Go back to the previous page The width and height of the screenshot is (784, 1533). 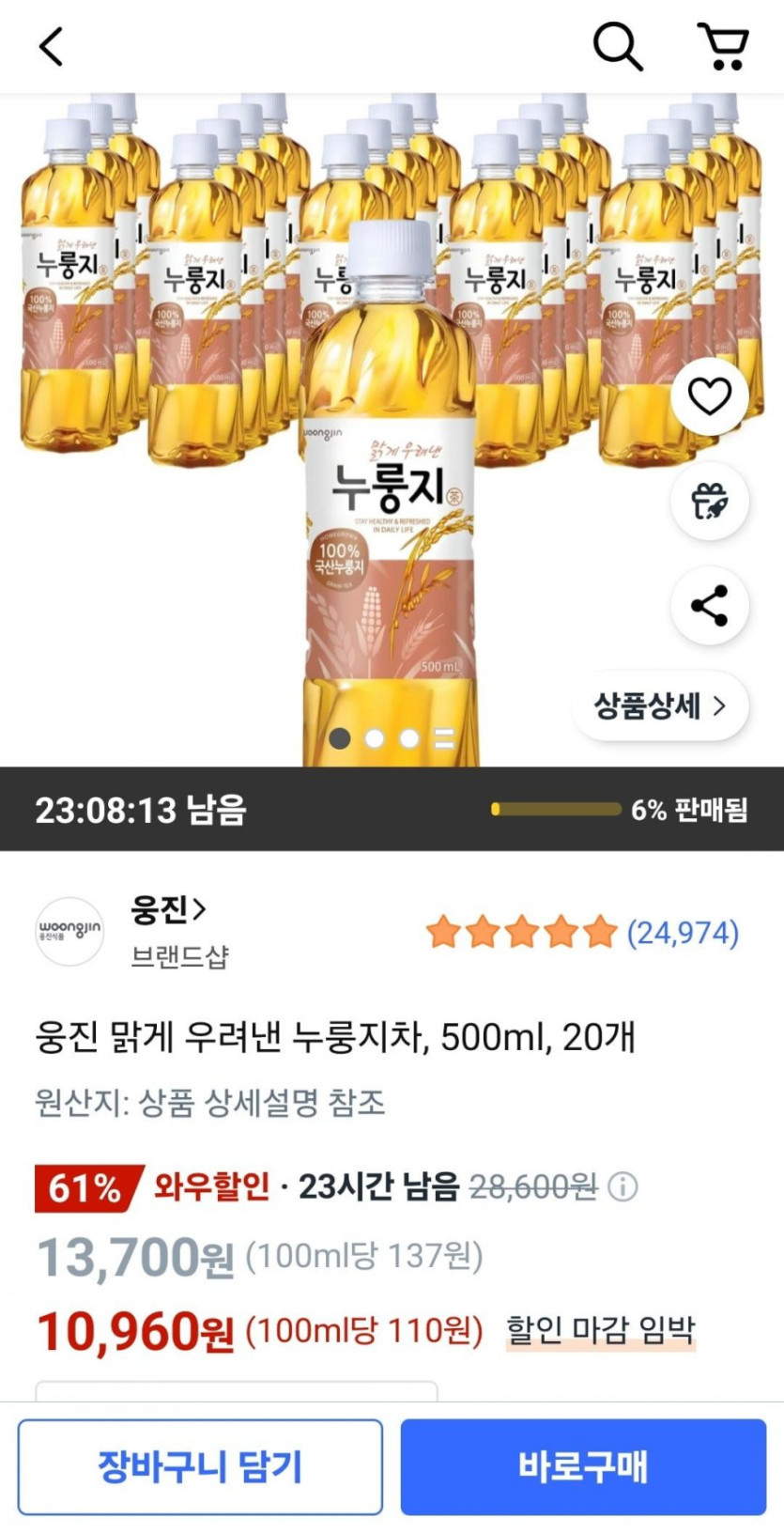[x=53, y=46]
